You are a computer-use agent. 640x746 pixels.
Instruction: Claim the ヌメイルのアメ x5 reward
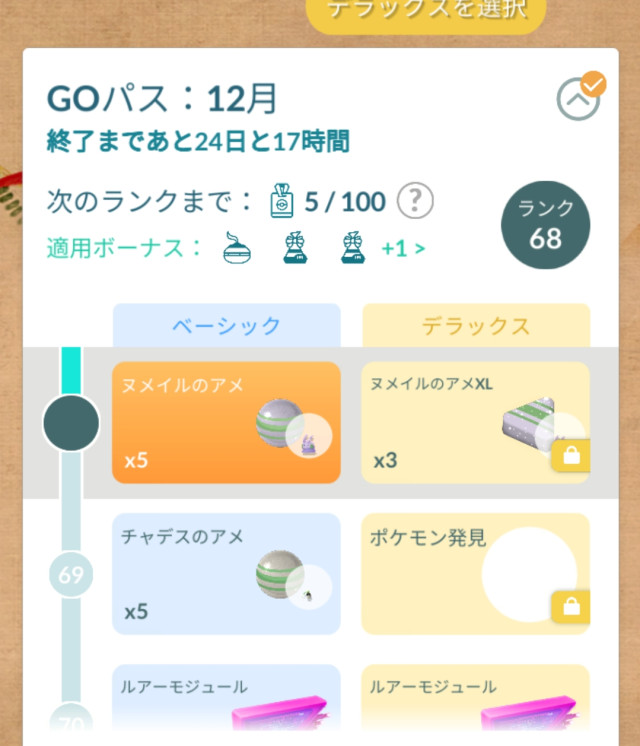click(226, 423)
